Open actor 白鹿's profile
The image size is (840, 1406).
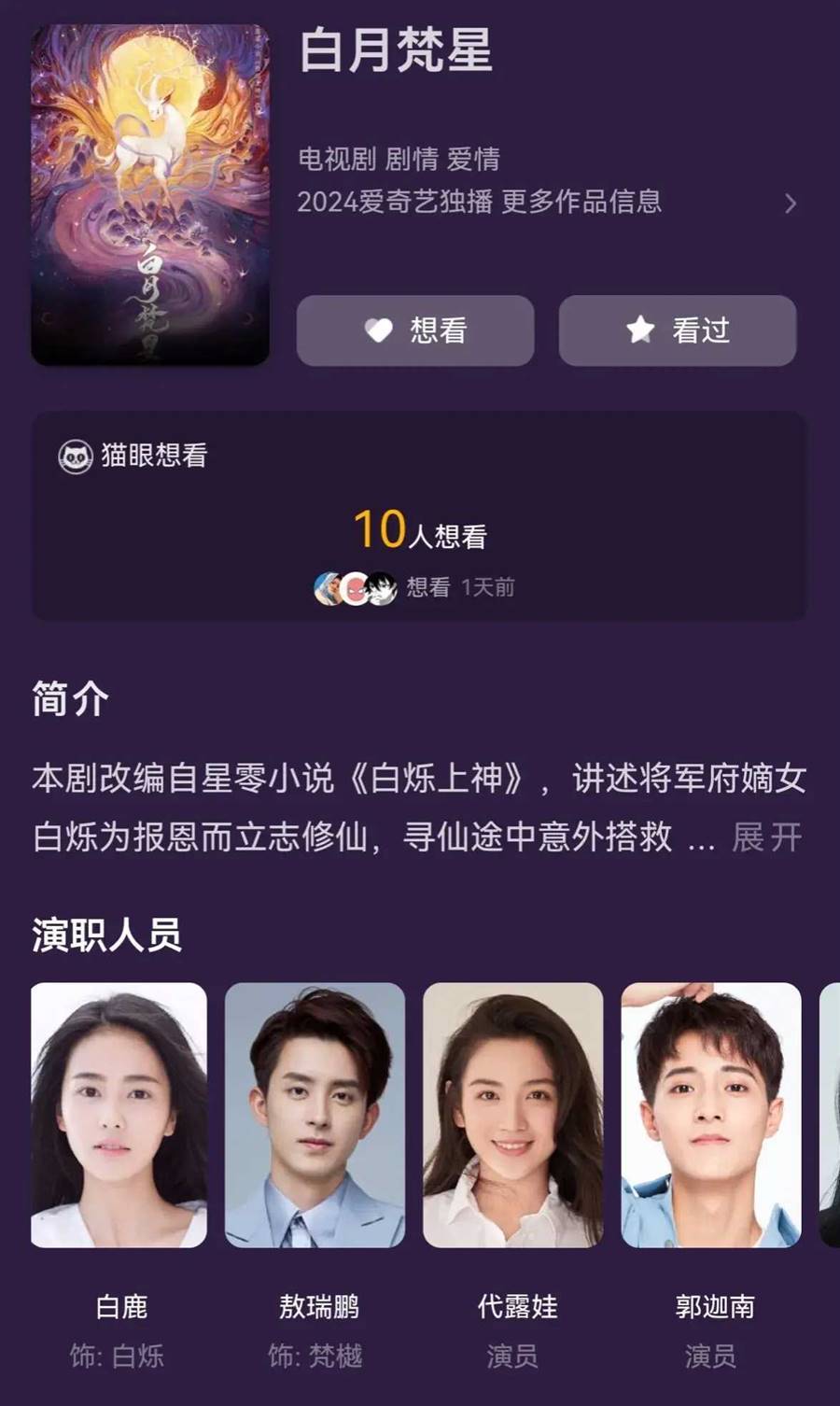coord(119,1115)
